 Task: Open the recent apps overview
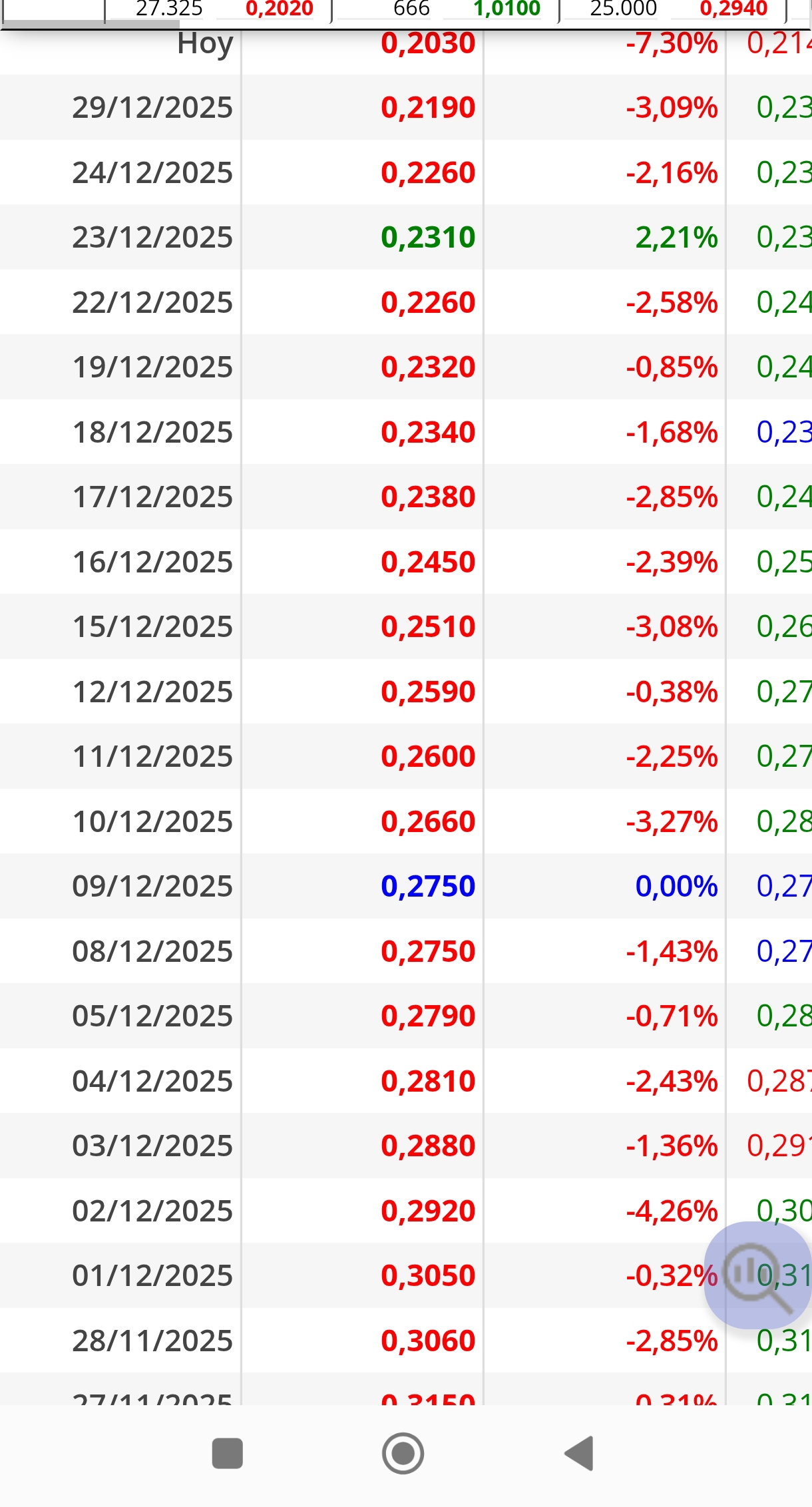[227, 1453]
